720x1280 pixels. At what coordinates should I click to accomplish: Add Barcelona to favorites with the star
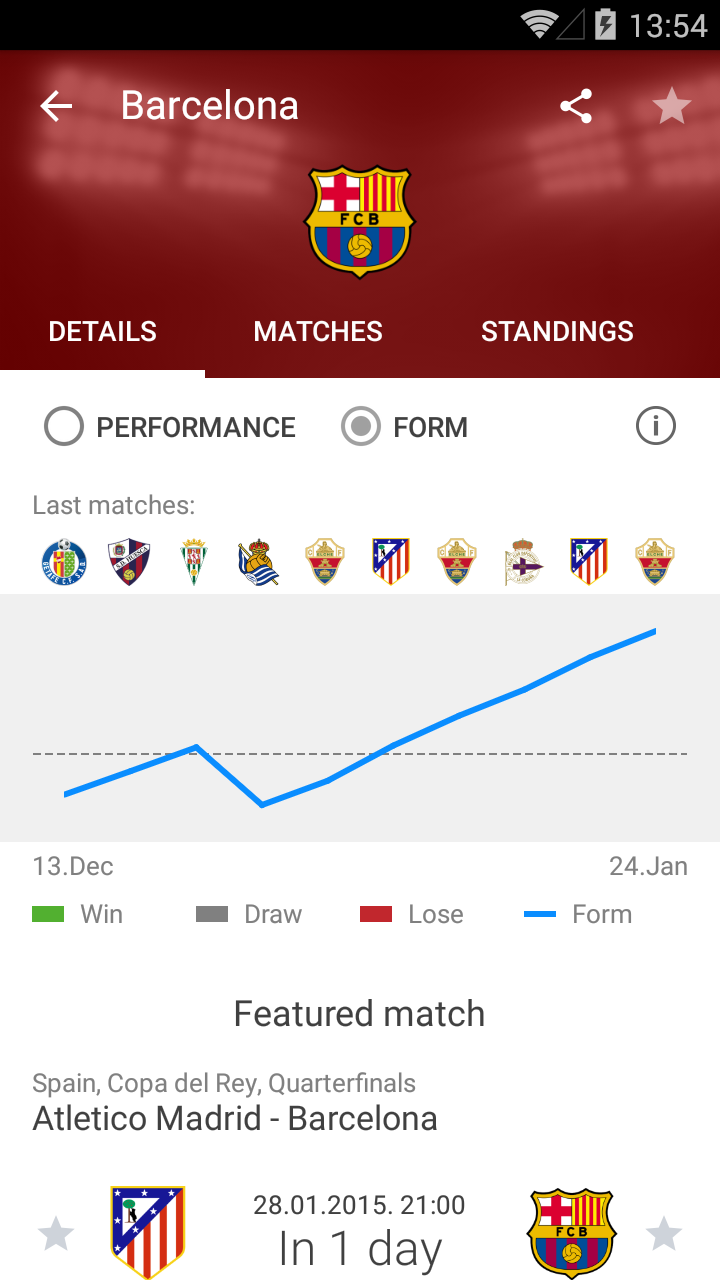point(671,106)
